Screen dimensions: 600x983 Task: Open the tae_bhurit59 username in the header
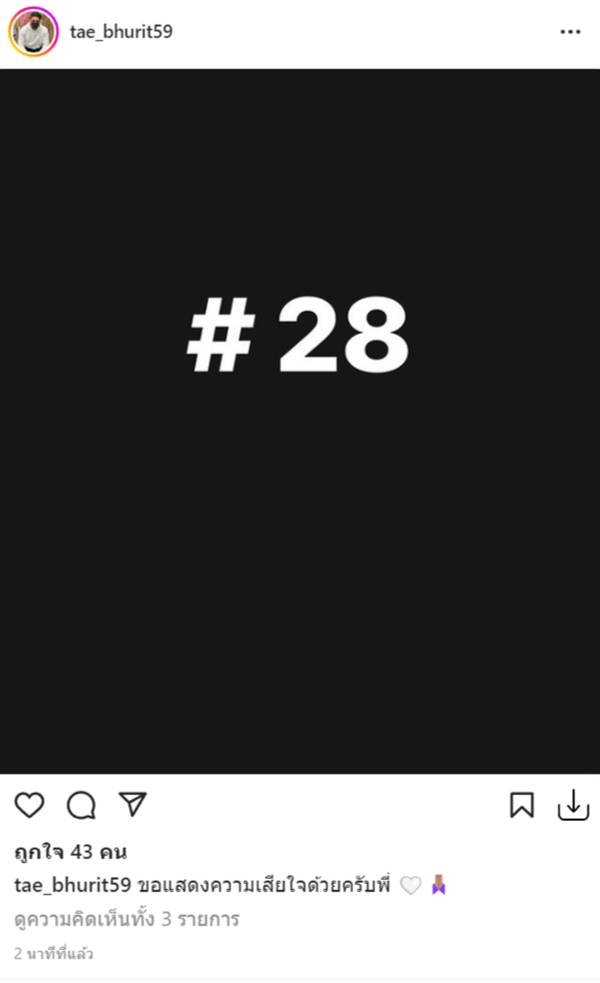pyautogui.click(x=121, y=32)
